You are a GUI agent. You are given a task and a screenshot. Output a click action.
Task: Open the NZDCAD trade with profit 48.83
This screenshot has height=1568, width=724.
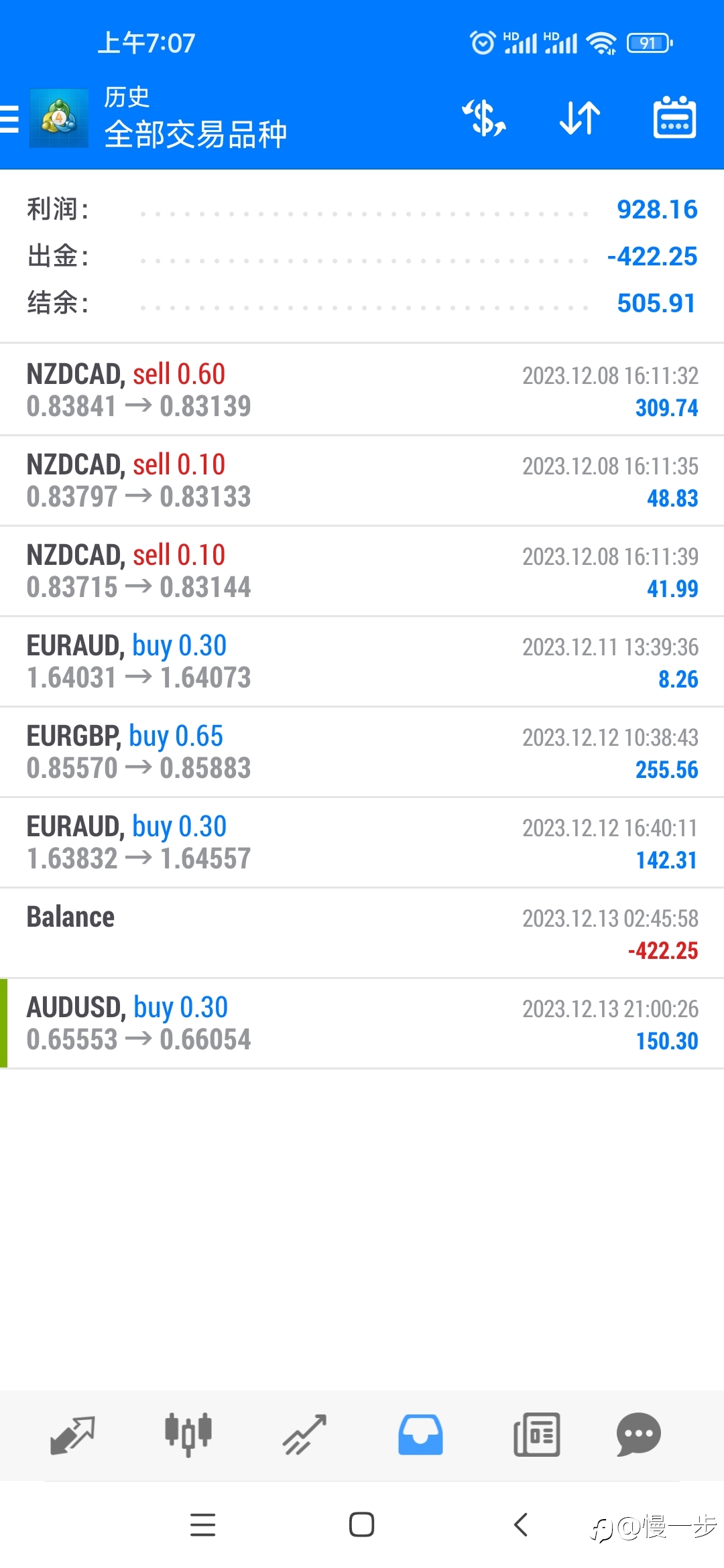(x=362, y=480)
